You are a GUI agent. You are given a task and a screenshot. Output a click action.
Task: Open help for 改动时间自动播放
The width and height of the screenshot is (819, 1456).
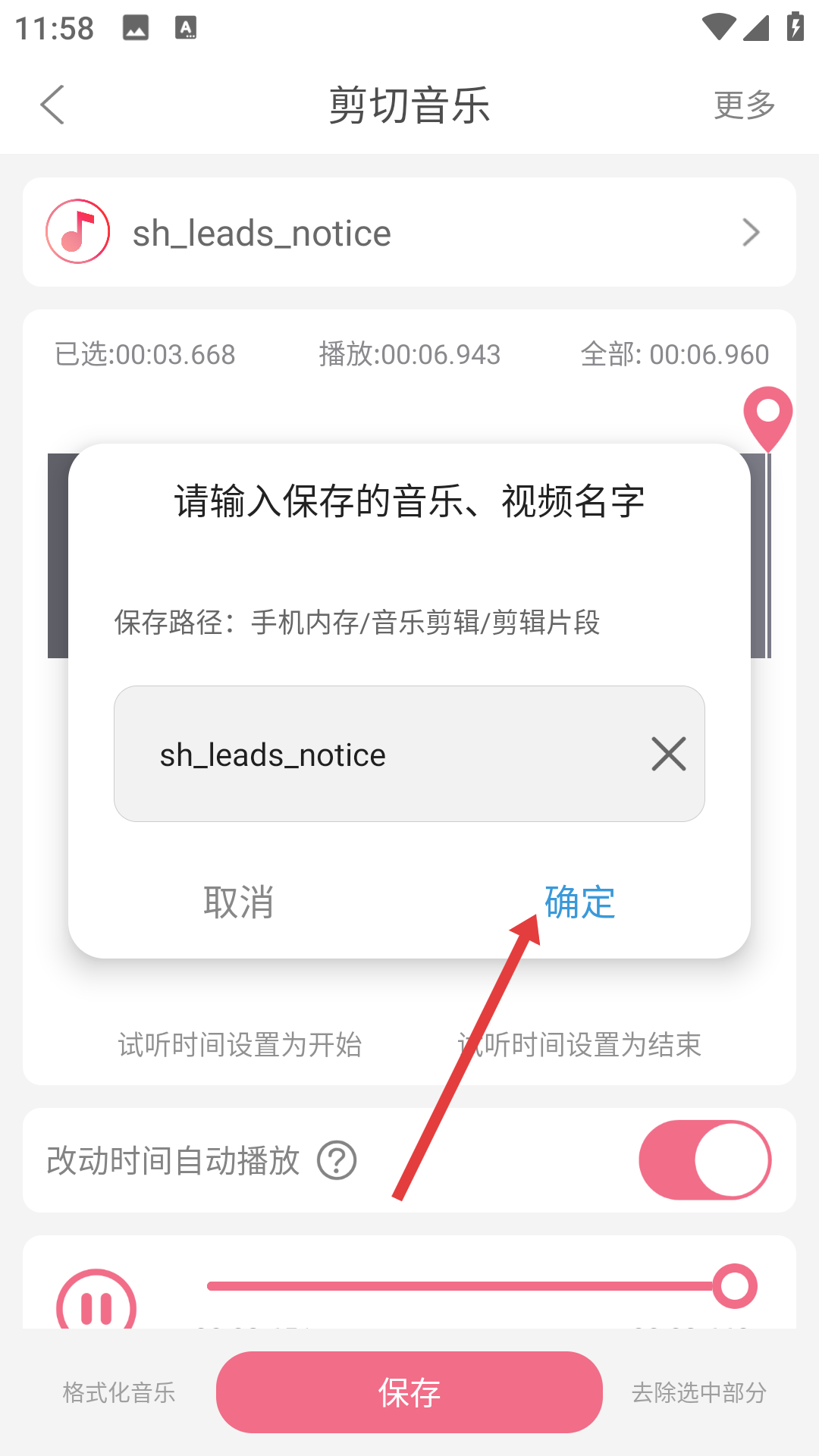pyautogui.click(x=337, y=1160)
